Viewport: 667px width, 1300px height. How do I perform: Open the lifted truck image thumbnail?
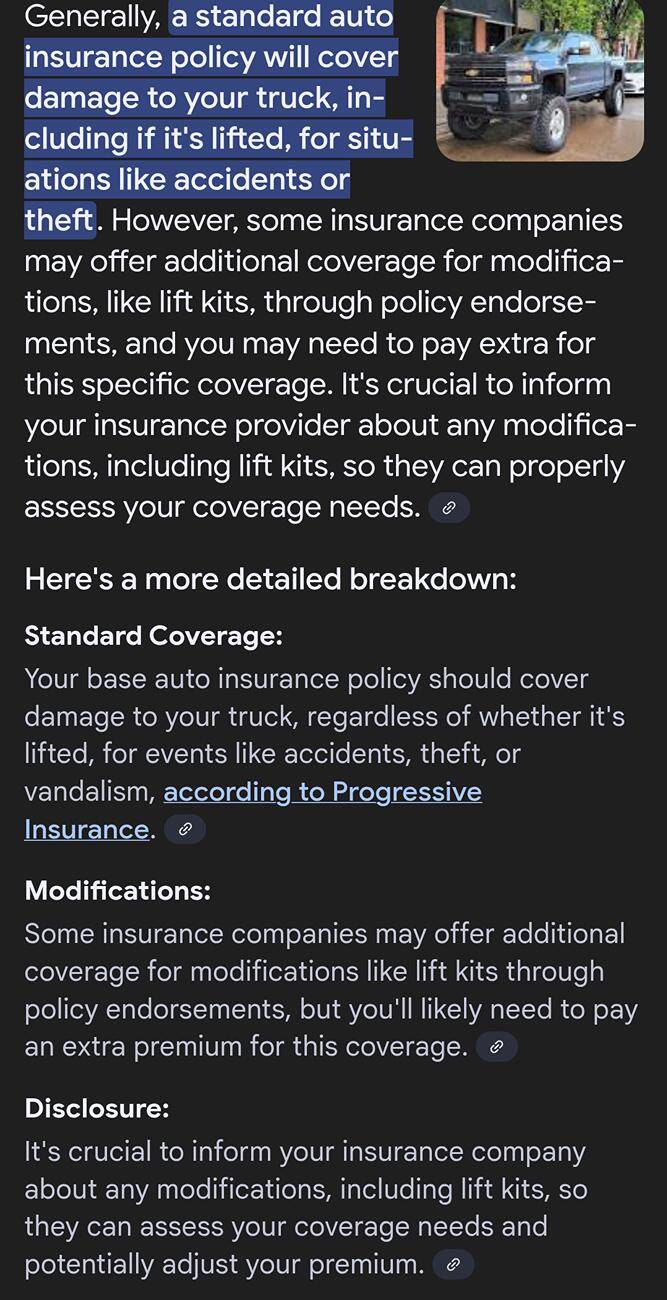[540, 80]
